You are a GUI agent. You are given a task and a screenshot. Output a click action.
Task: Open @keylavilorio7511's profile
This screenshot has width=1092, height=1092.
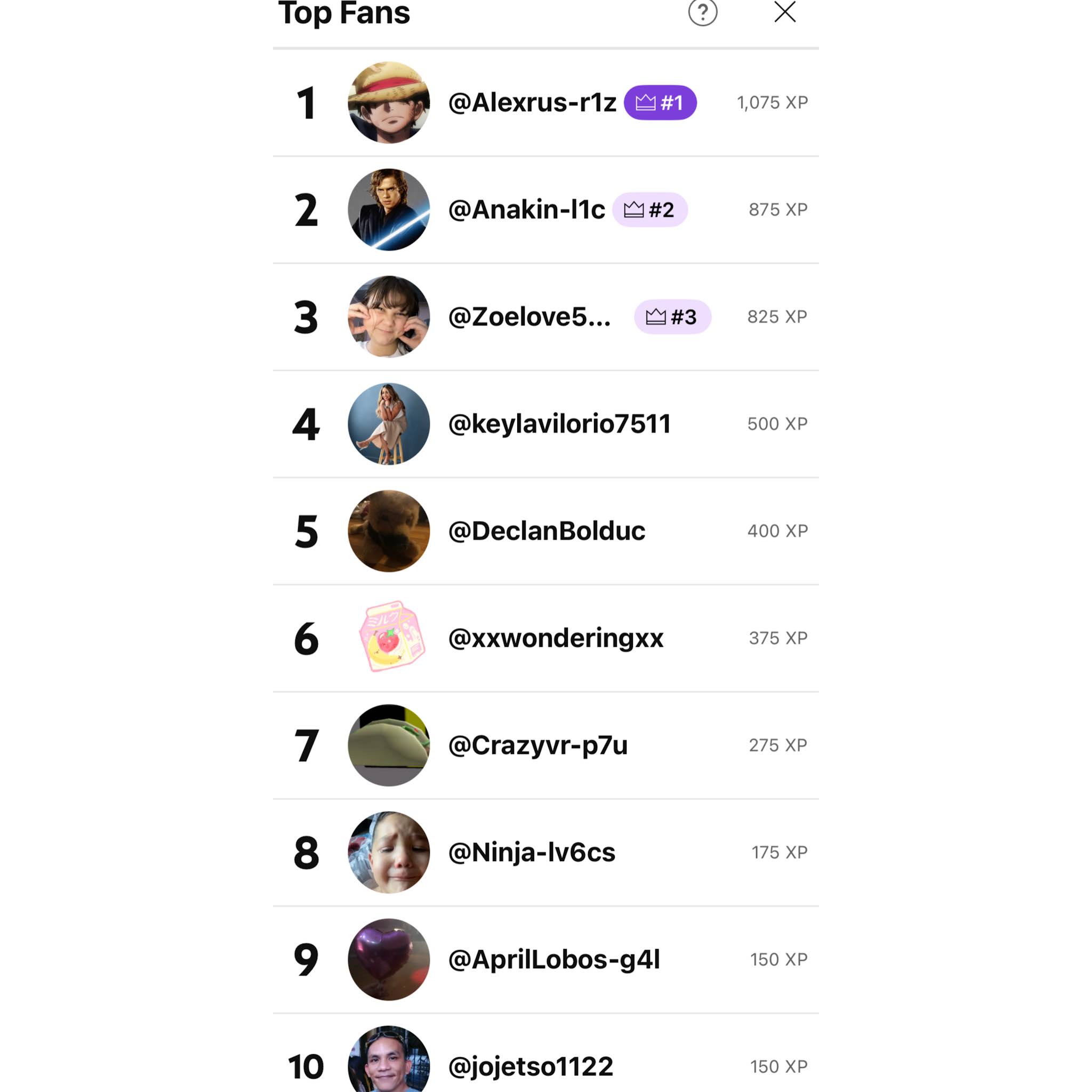click(x=559, y=424)
